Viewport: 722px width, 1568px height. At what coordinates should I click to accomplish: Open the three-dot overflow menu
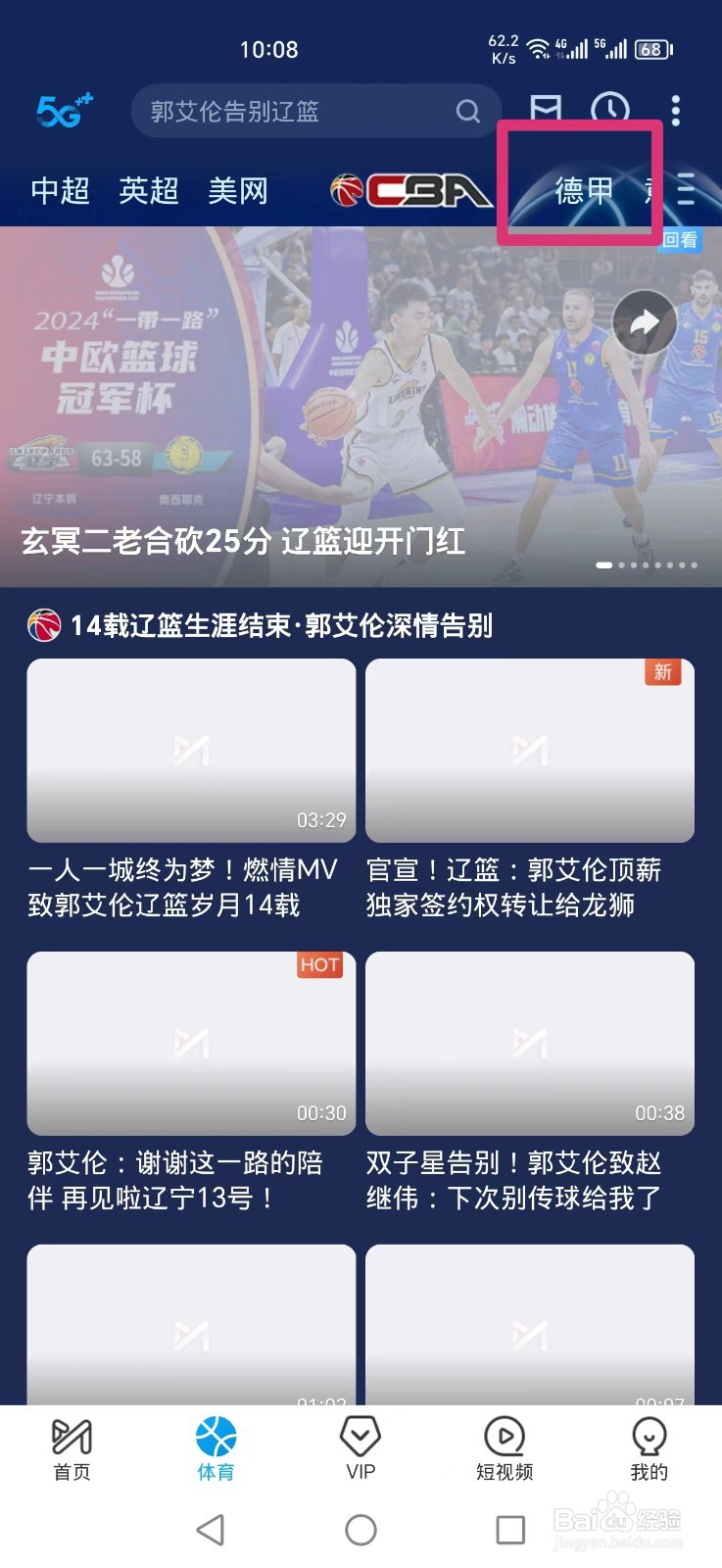pos(675,111)
